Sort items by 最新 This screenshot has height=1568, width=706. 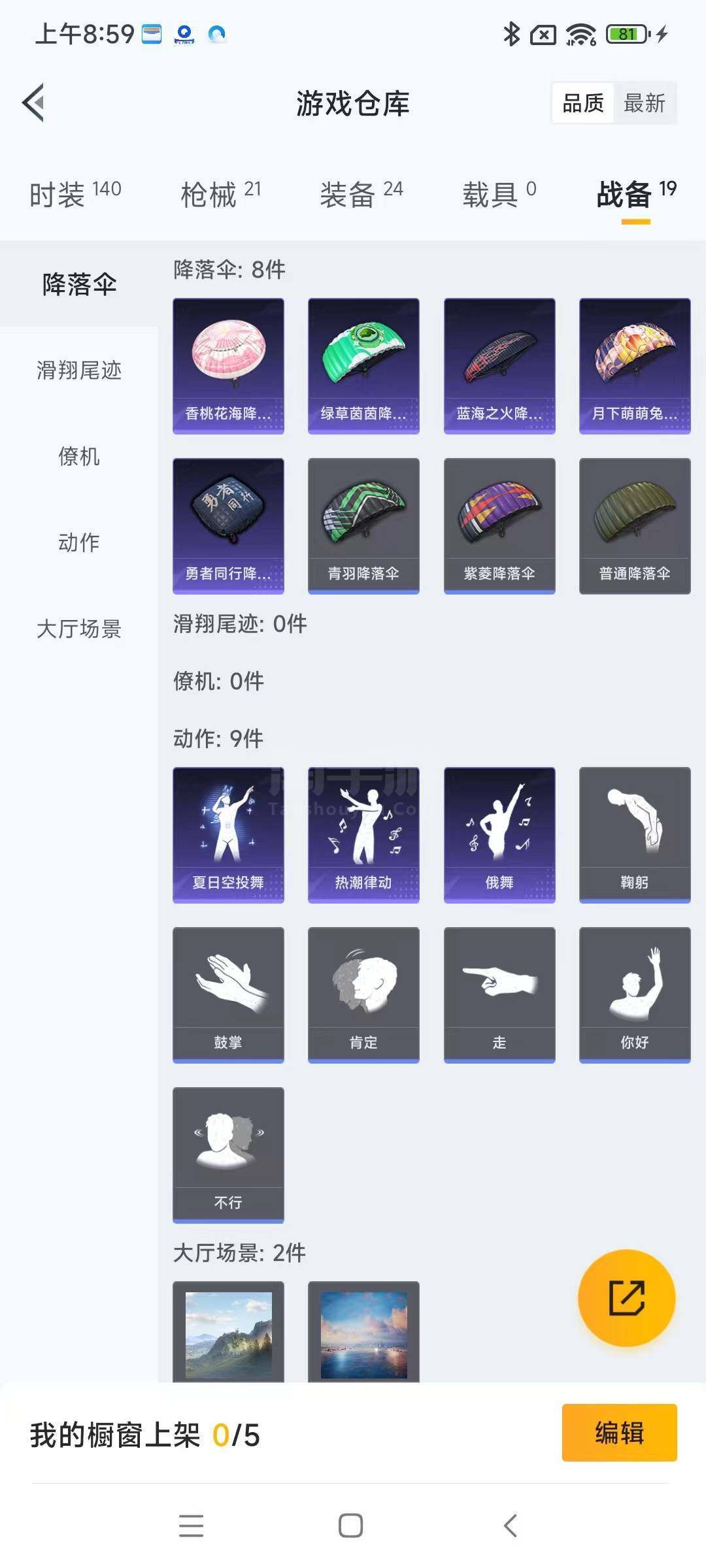tap(644, 103)
